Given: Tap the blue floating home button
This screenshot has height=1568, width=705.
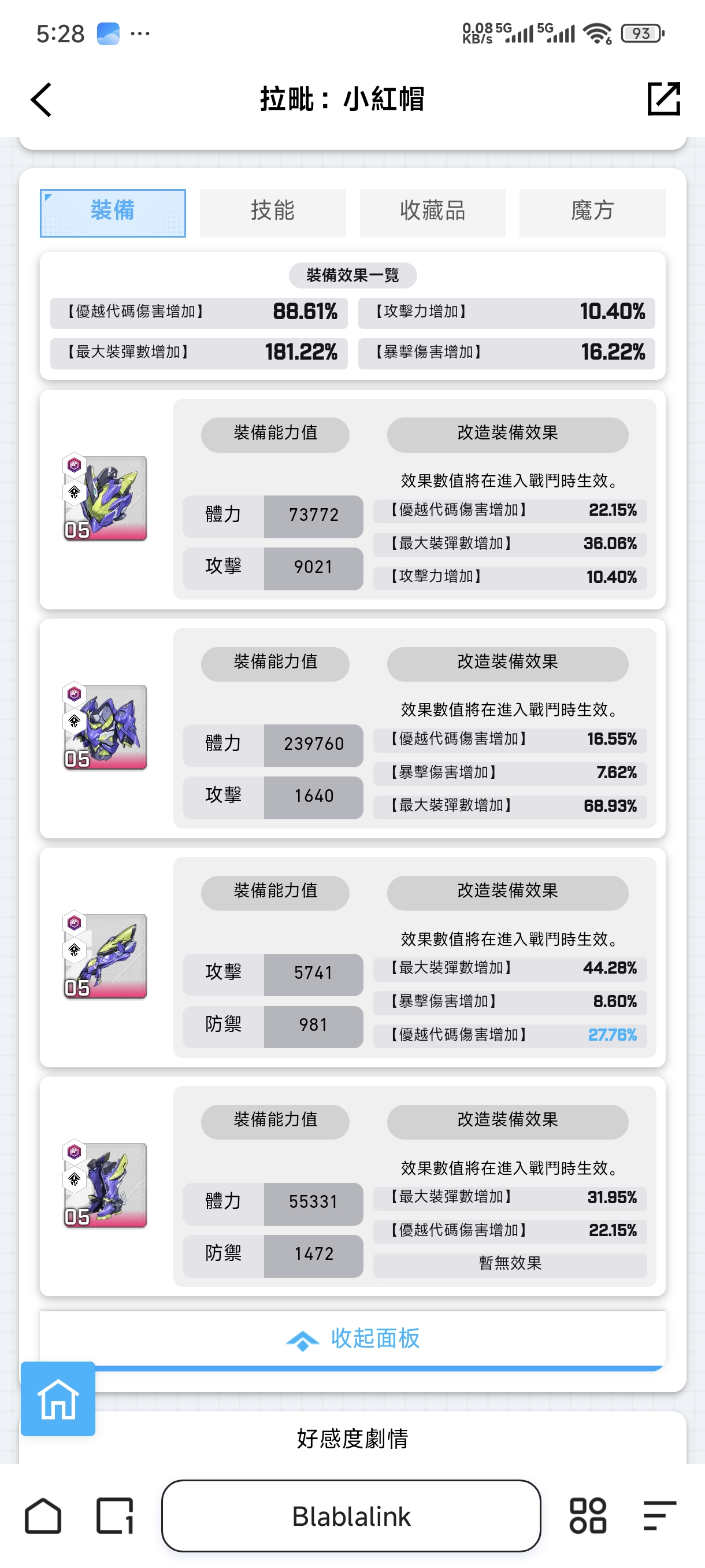Looking at the screenshot, I should pos(58,1398).
